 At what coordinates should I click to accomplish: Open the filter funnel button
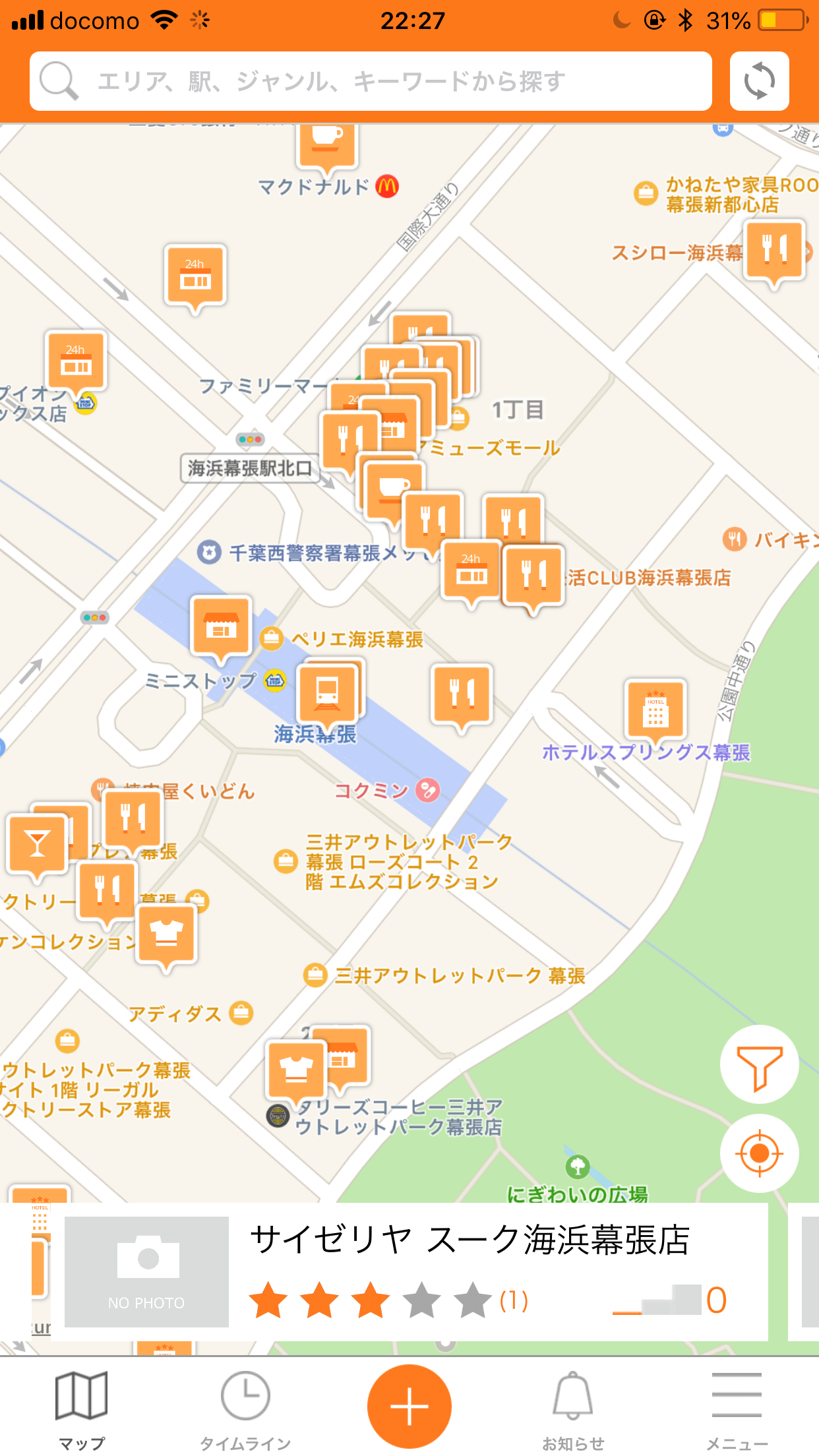(x=760, y=1065)
